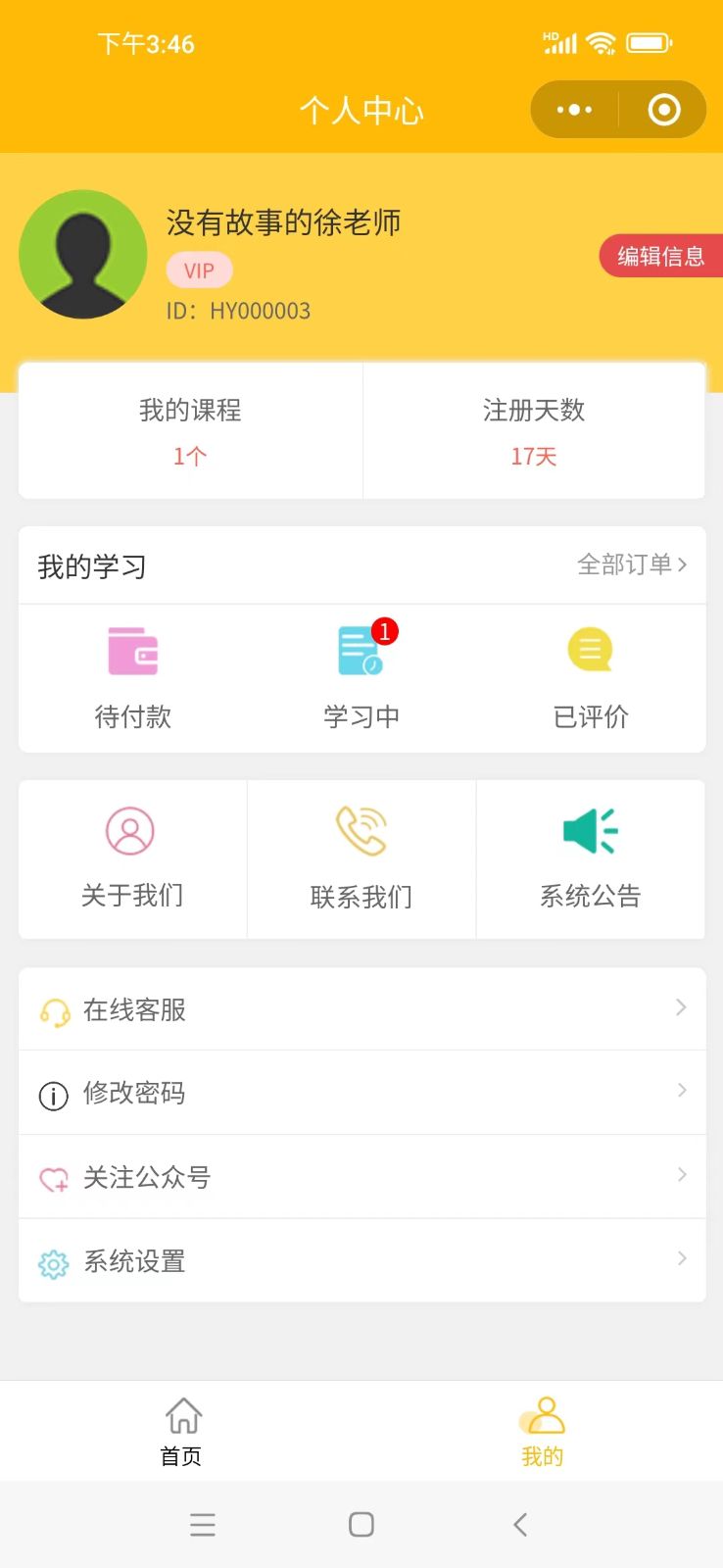Open the mini program's three-dot menu
The width and height of the screenshot is (723, 1568).
(x=574, y=110)
